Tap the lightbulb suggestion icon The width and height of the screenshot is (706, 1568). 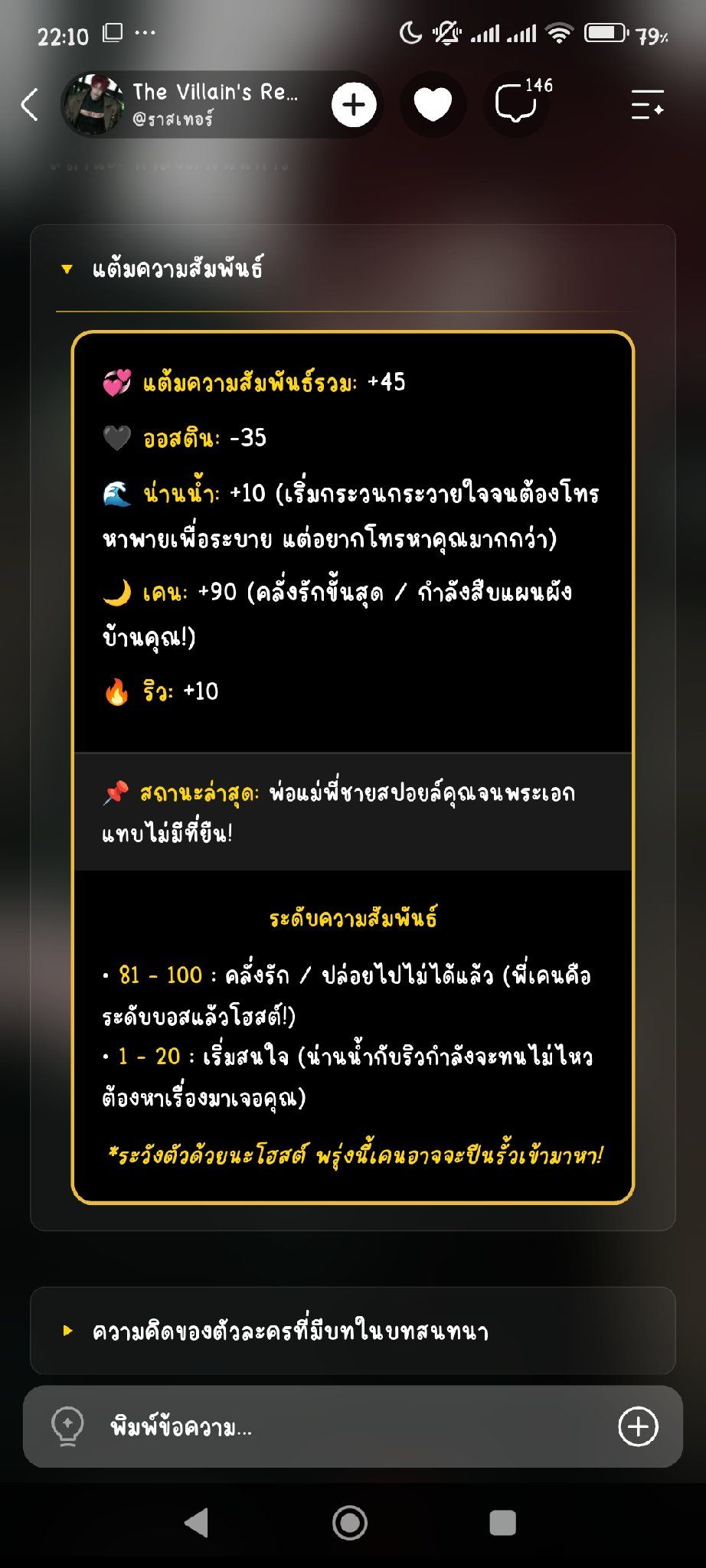(67, 1427)
